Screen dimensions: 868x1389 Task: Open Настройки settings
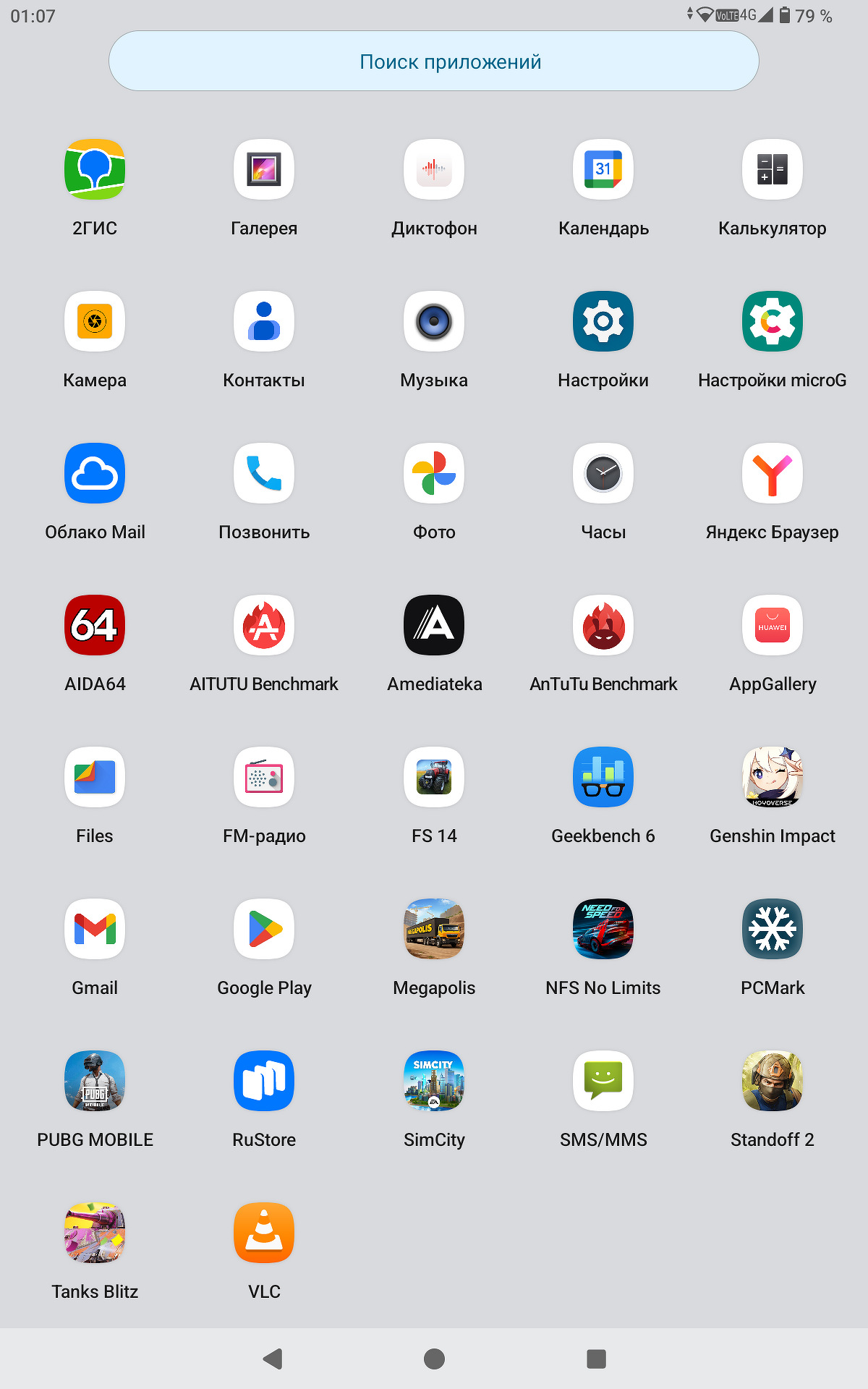tap(603, 321)
